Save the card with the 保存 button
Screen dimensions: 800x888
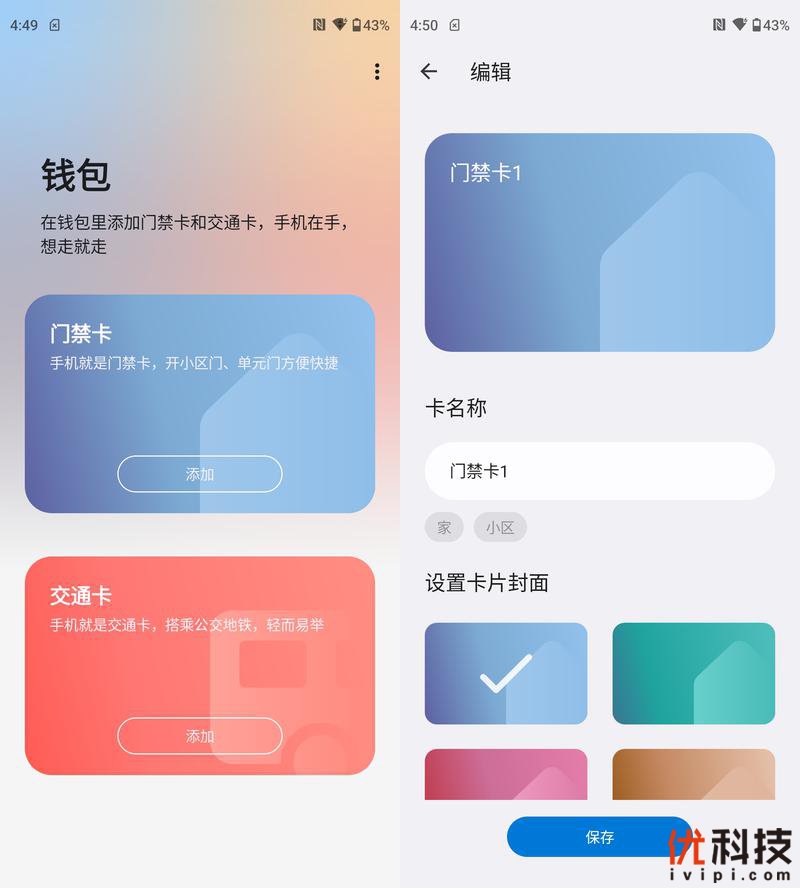click(x=598, y=837)
